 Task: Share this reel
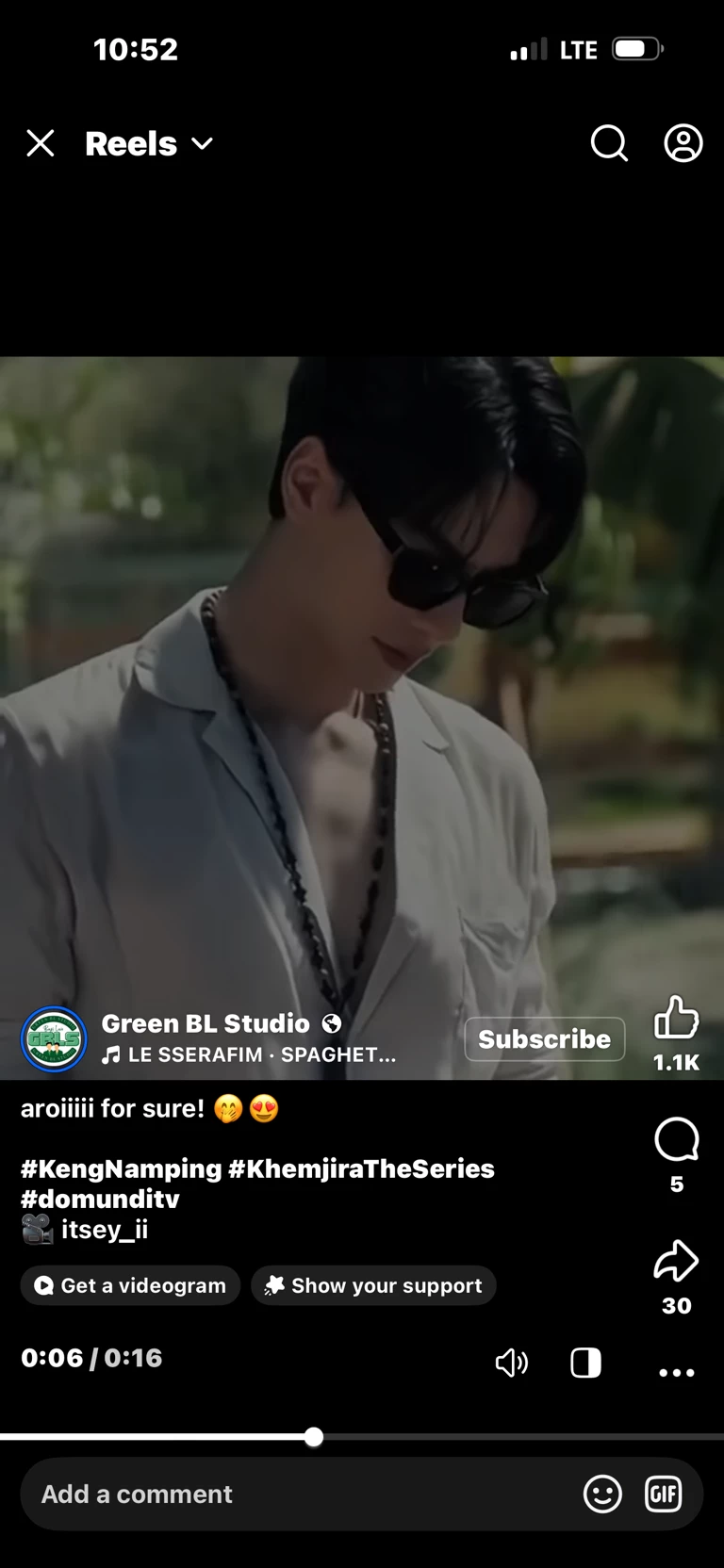pyautogui.click(x=676, y=1262)
